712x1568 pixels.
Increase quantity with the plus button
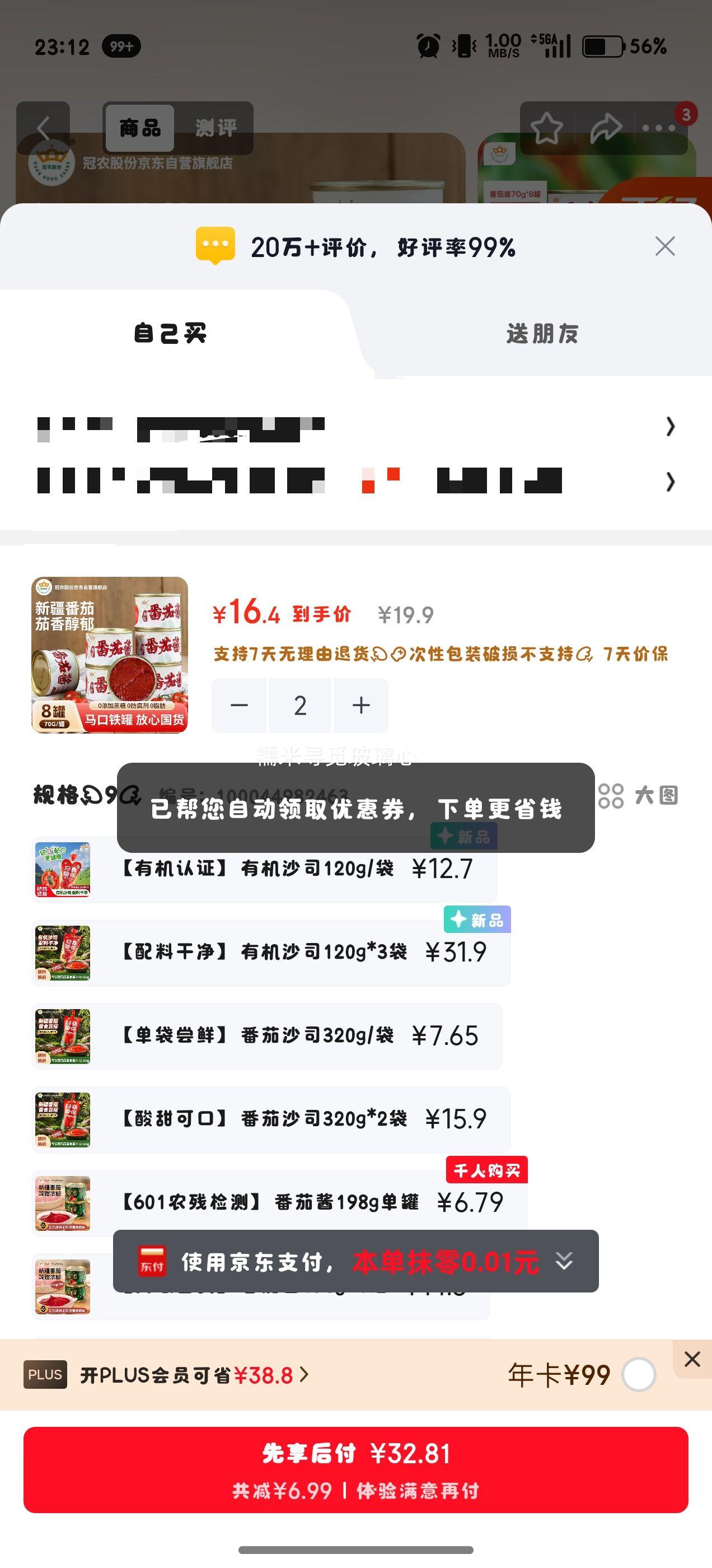pyautogui.click(x=361, y=705)
